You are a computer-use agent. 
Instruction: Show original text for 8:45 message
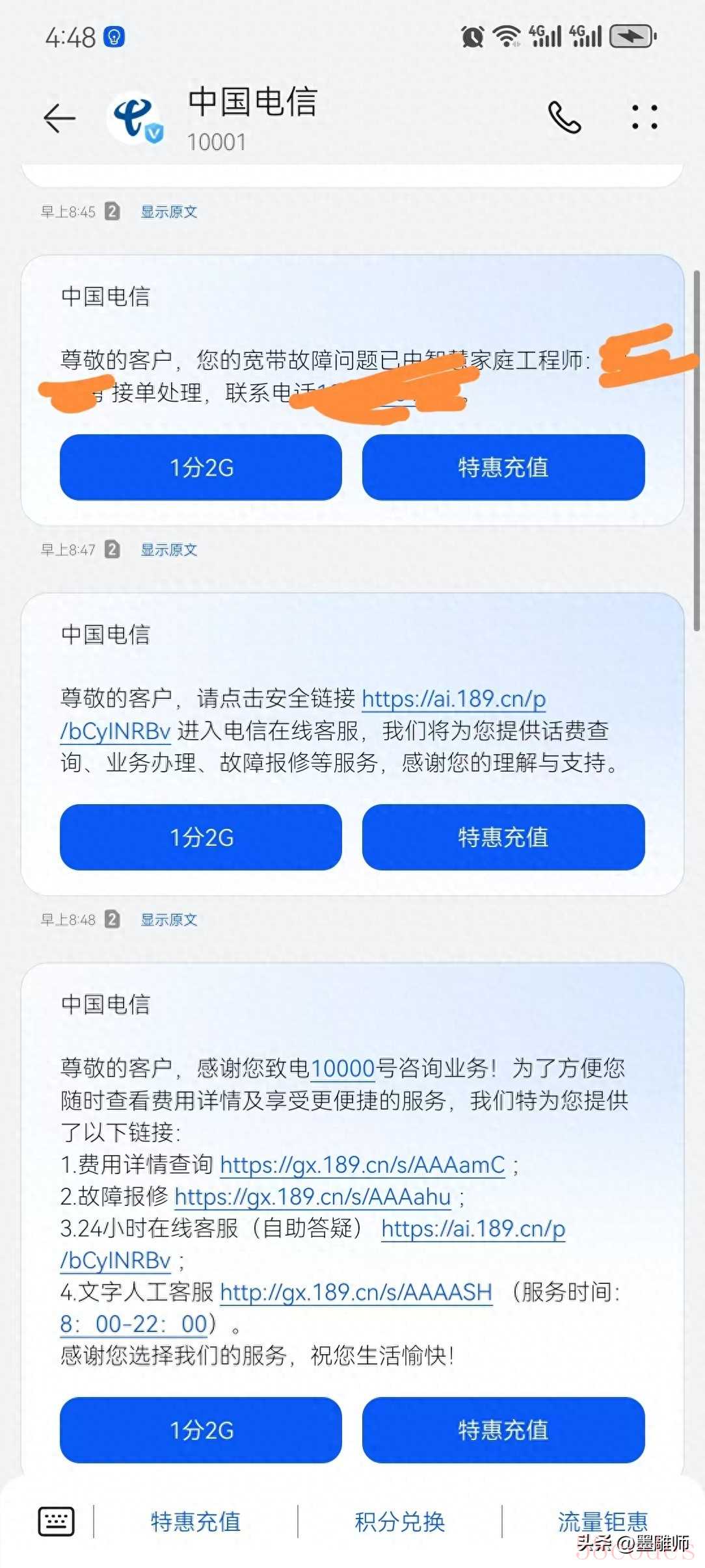click(169, 212)
